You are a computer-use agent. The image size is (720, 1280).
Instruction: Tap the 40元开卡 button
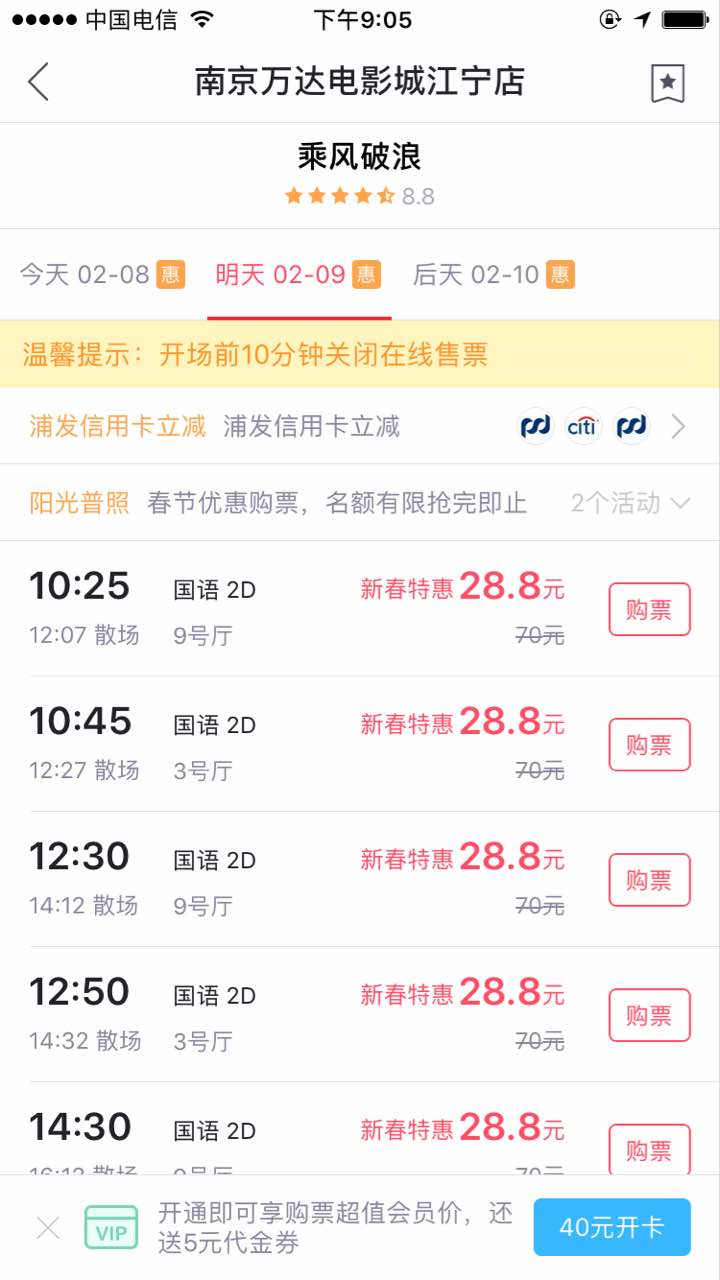pos(611,1227)
